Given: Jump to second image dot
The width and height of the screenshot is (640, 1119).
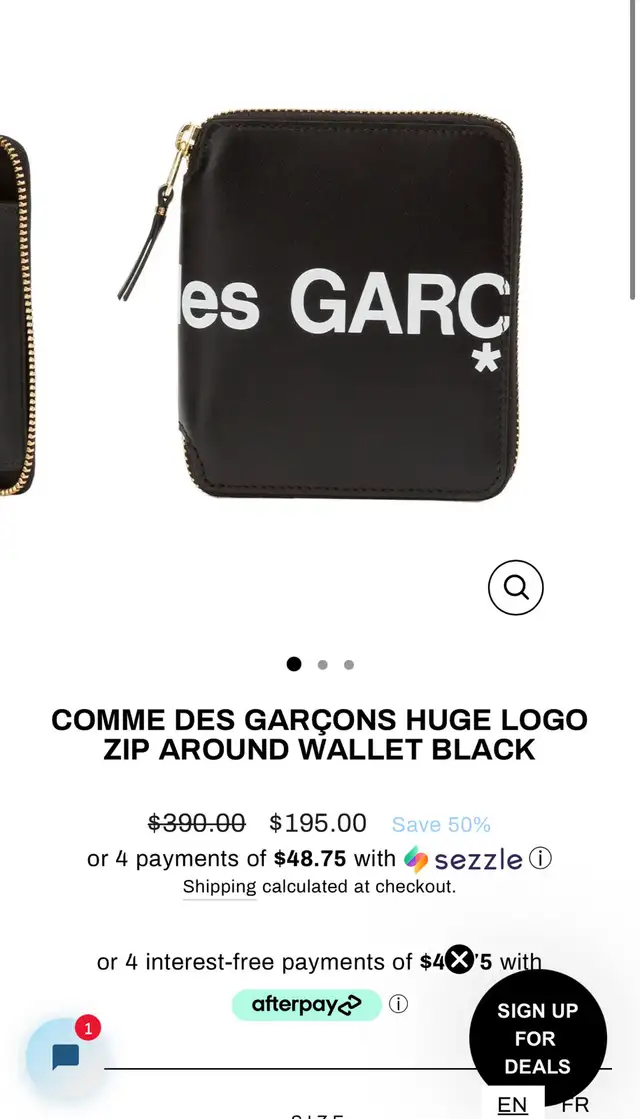Looking at the screenshot, I should [x=322, y=664].
